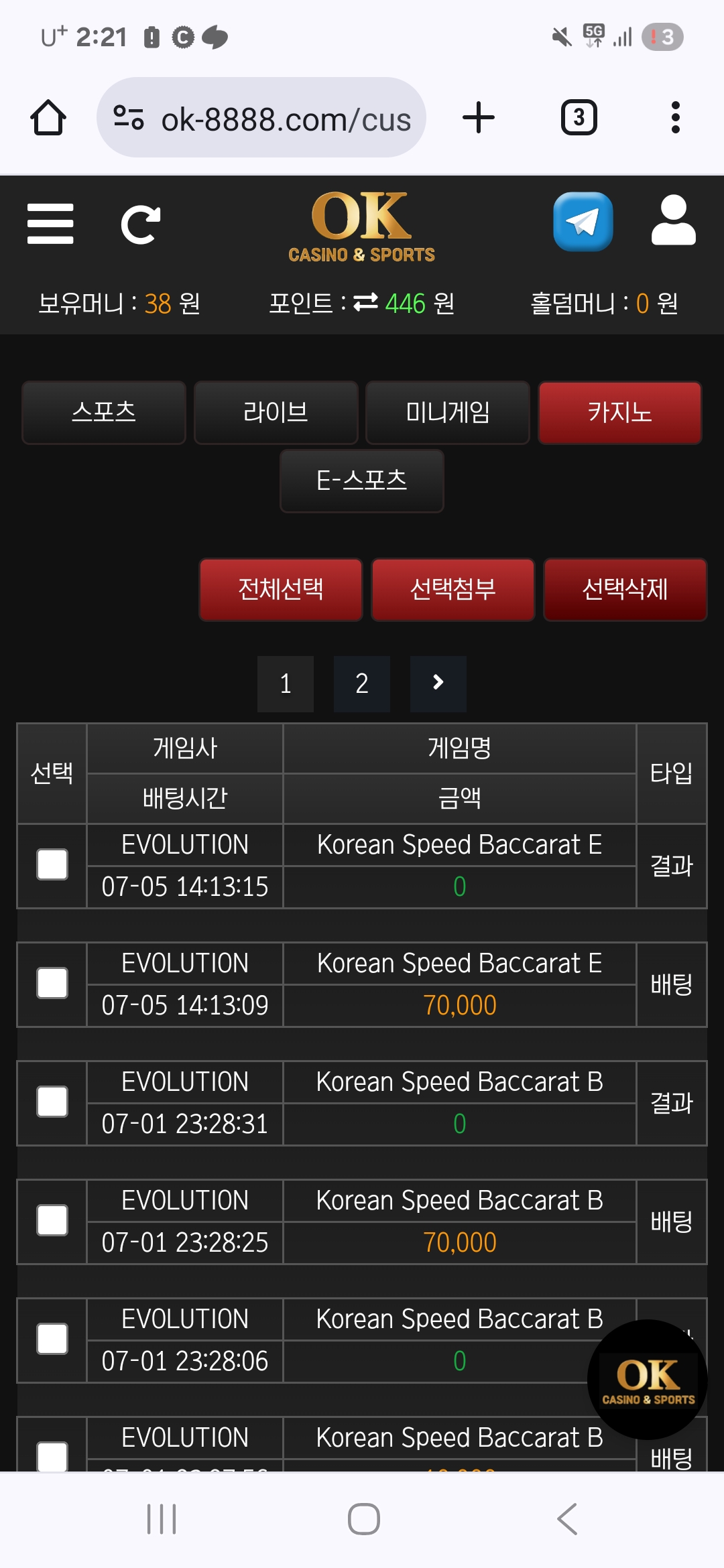The height and width of the screenshot is (1568, 724).
Task: Open the Telegram contact icon
Action: 583,222
